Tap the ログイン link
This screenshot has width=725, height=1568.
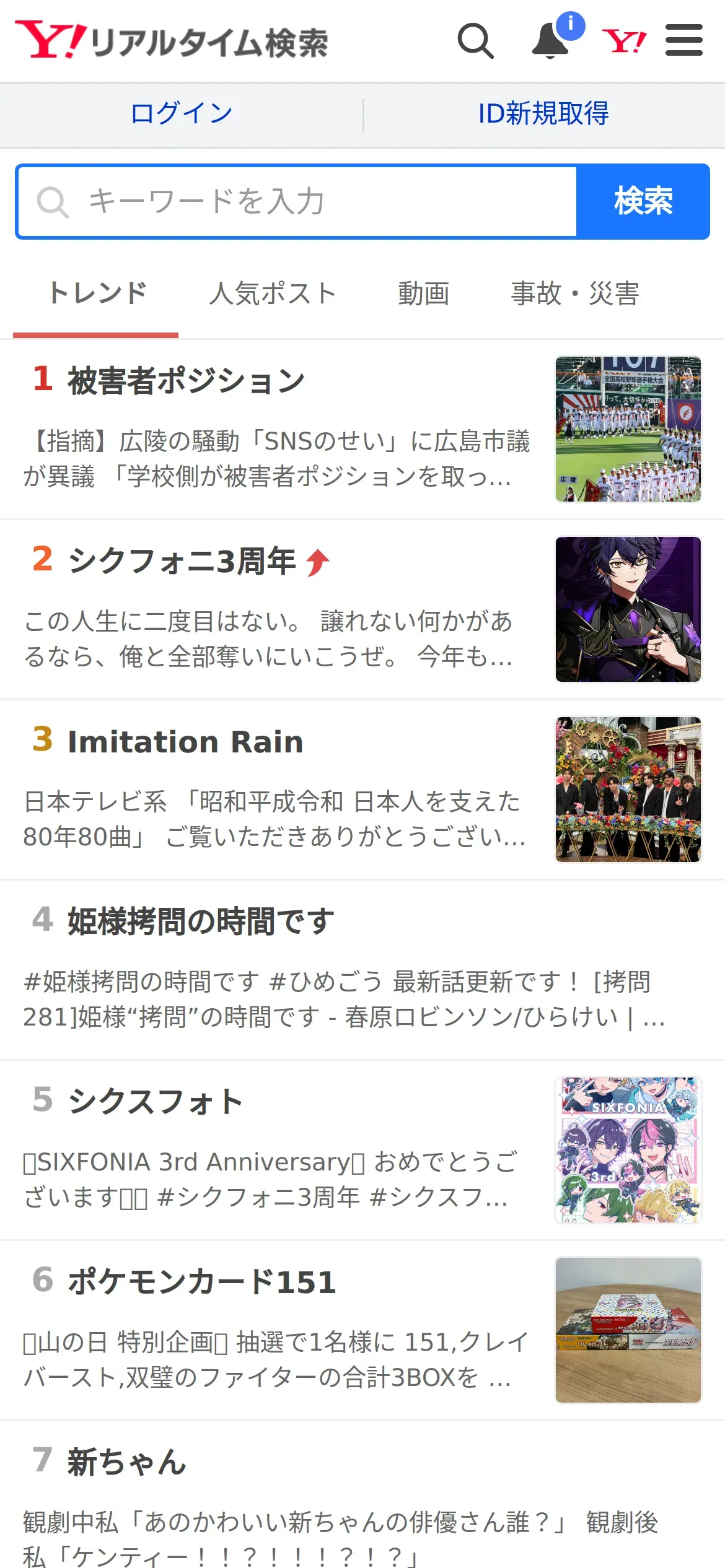(x=181, y=114)
